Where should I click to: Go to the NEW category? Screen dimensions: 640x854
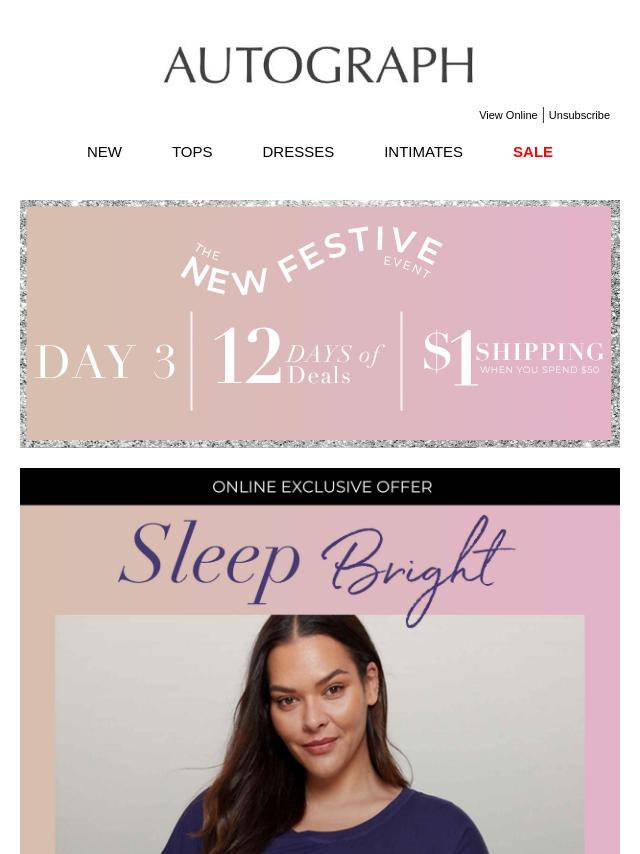point(104,152)
